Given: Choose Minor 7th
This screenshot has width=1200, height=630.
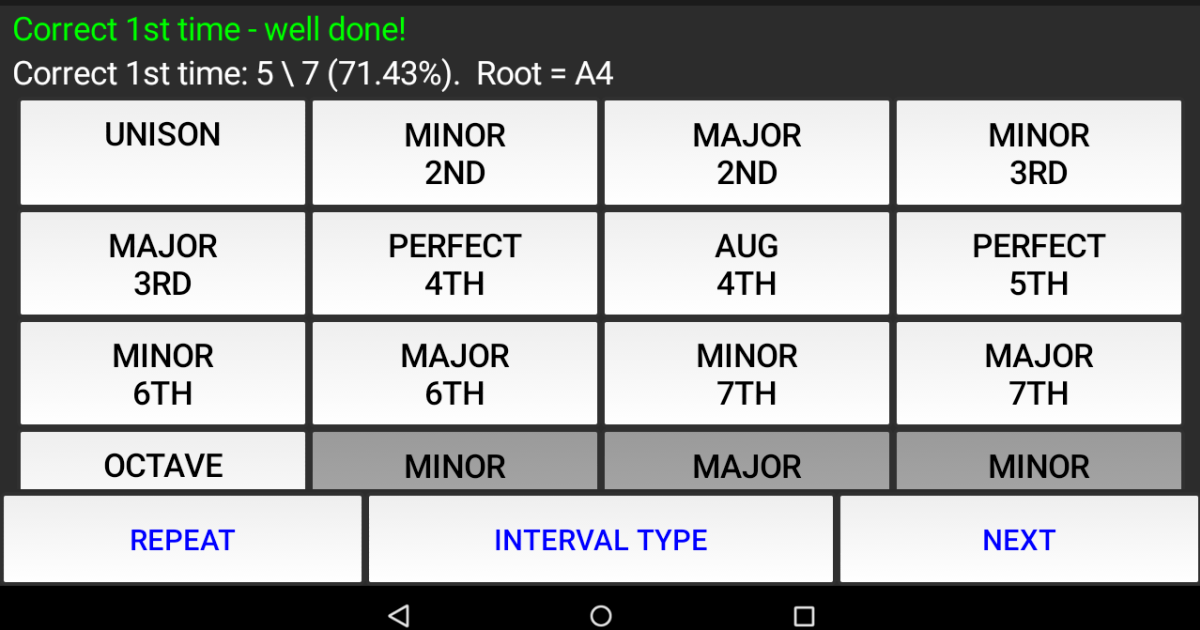Looking at the screenshot, I should point(747,373).
